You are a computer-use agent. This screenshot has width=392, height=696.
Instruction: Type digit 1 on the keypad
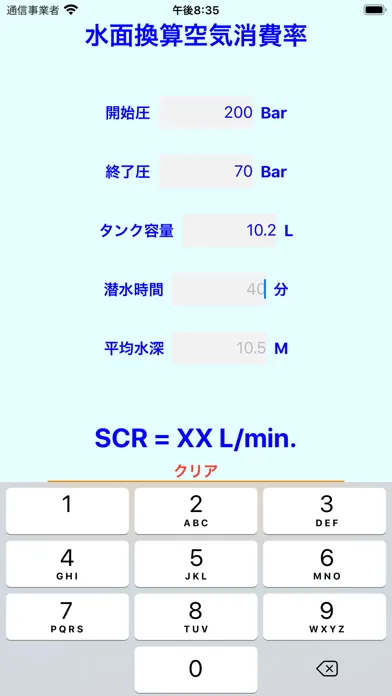pyautogui.click(x=67, y=511)
